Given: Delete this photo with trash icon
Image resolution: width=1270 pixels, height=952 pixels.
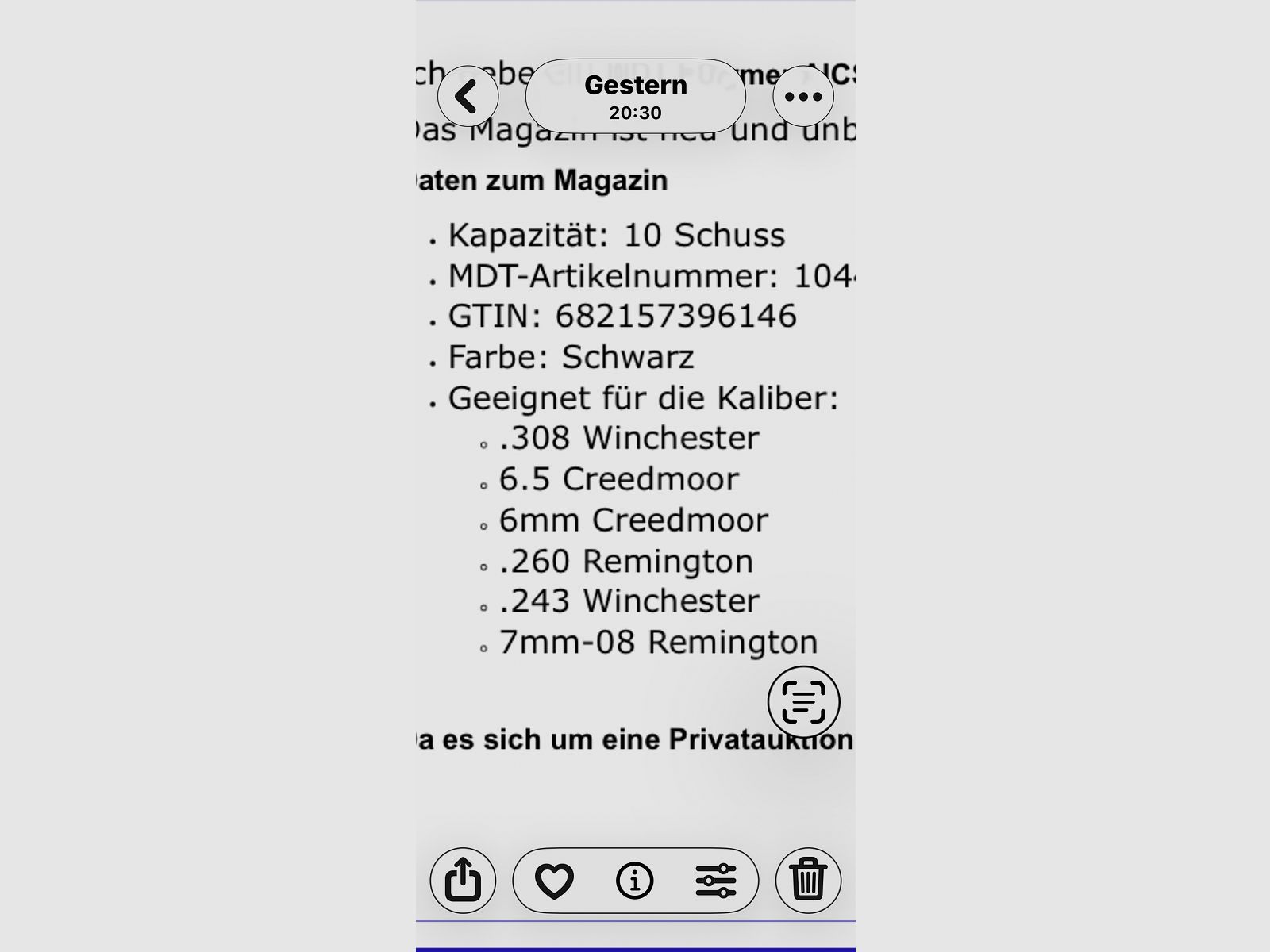Looking at the screenshot, I should pyautogui.click(x=808, y=880).
